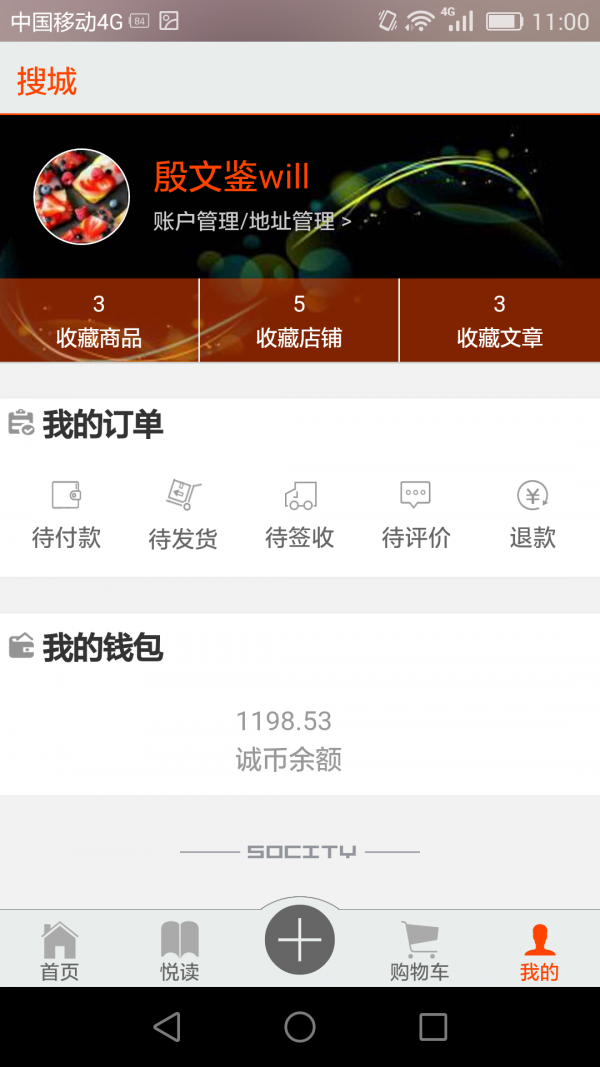The height and width of the screenshot is (1067, 600).
Task: View 收藏店铺 saved shops
Action: point(299,321)
